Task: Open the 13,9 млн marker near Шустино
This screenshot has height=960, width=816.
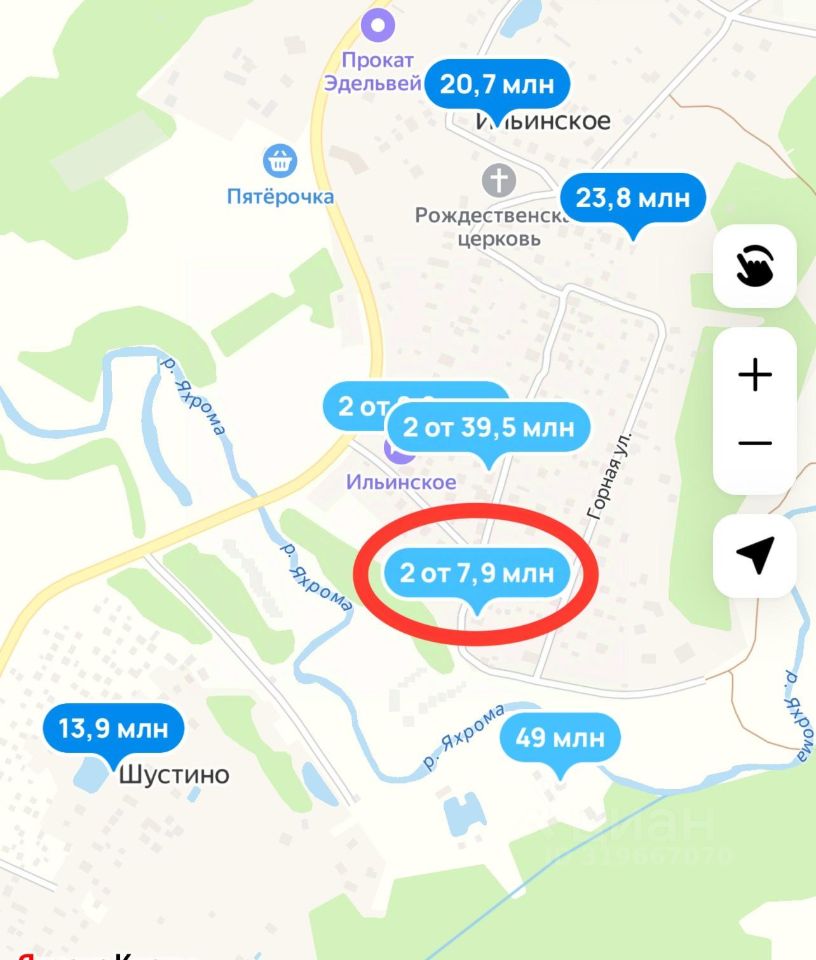Action: (x=114, y=729)
